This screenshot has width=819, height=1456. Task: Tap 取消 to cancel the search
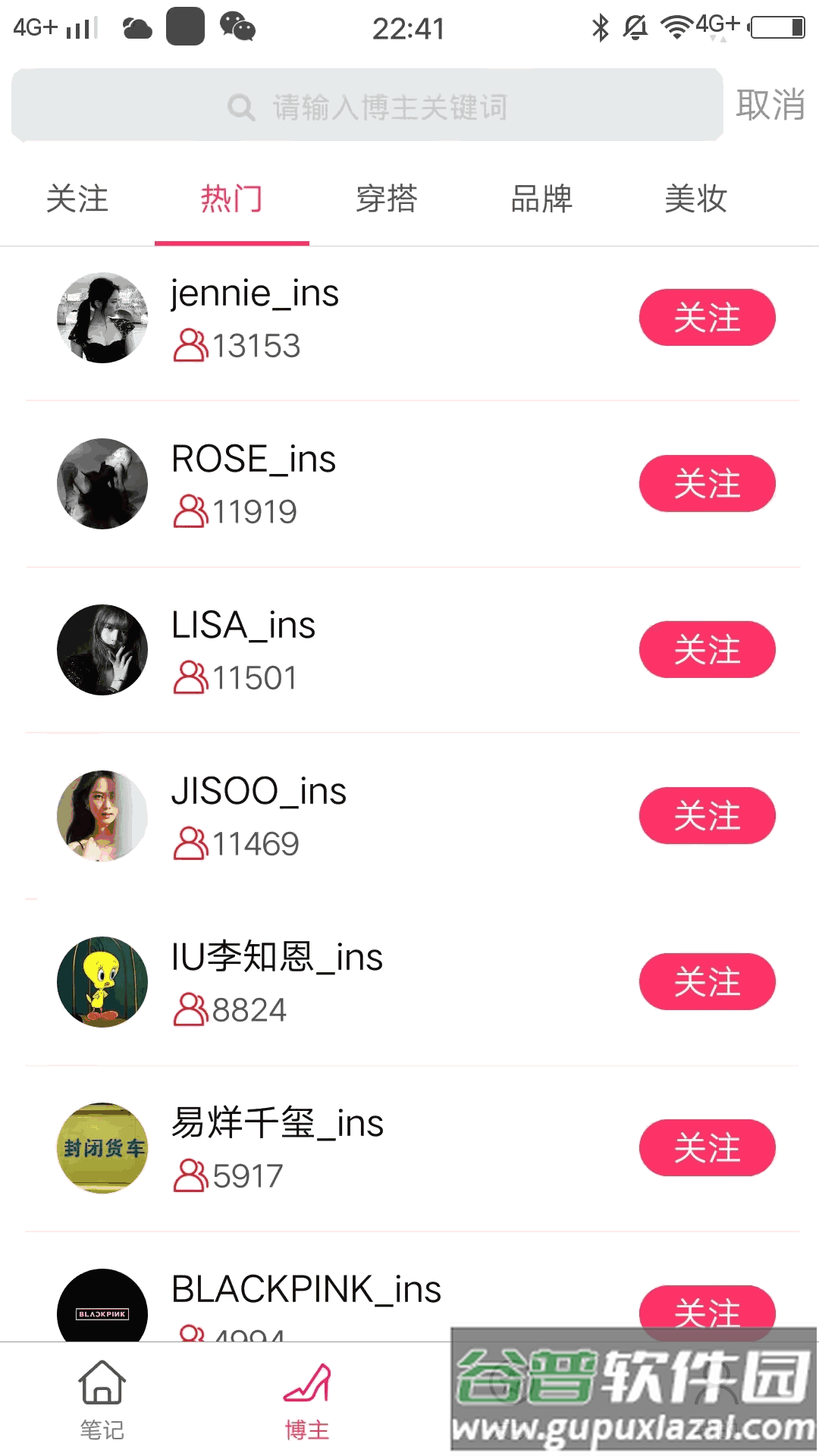[771, 105]
